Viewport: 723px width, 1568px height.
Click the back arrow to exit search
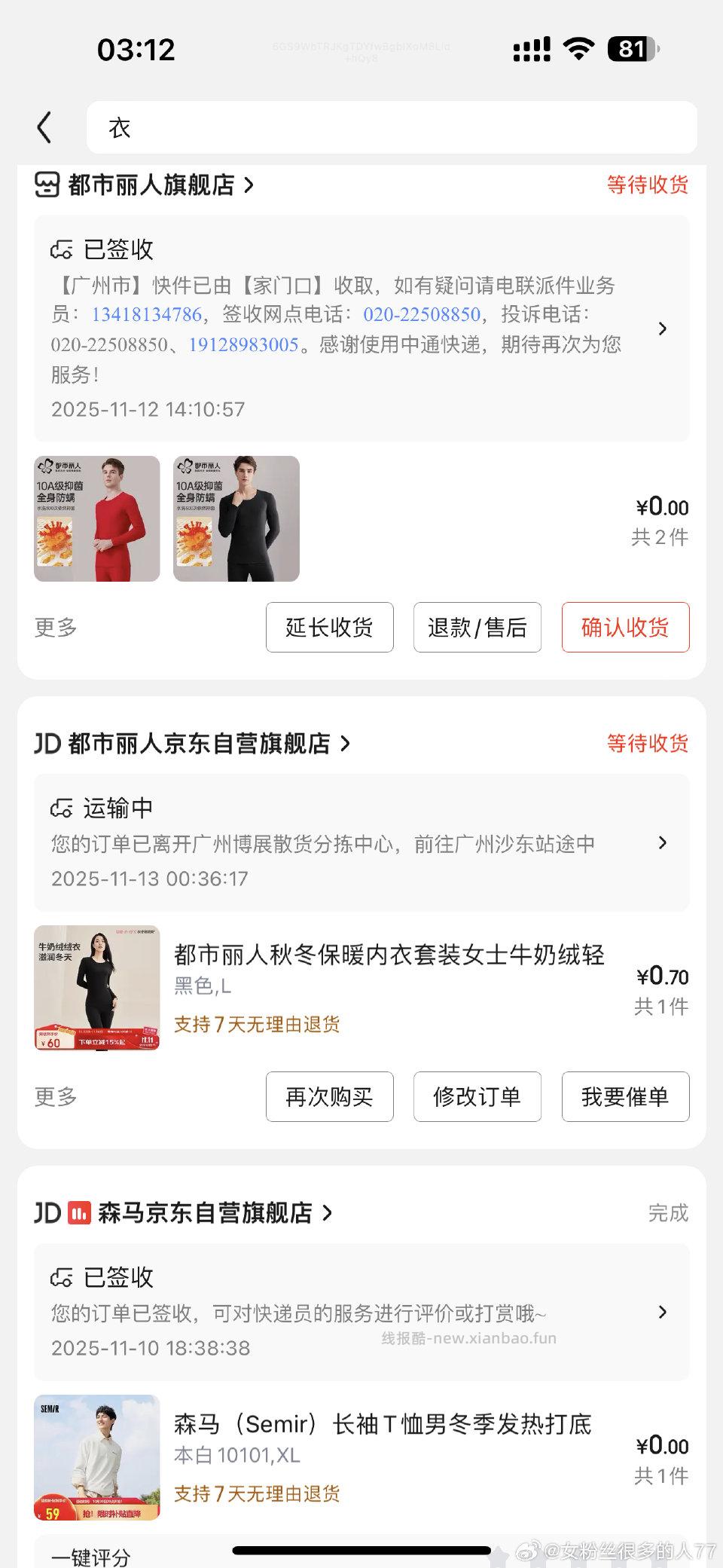pos(43,127)
